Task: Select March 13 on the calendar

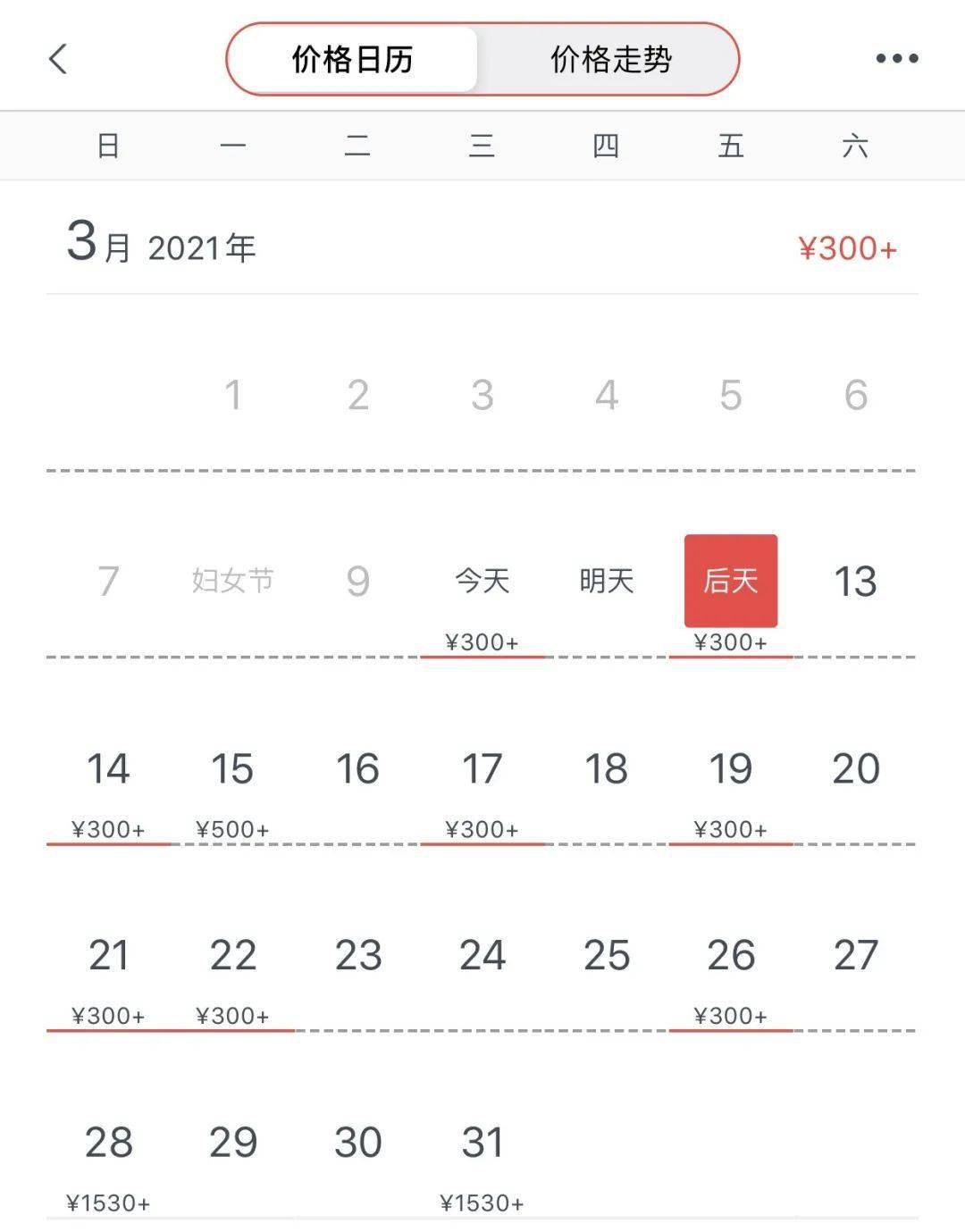Action: click(x=855, y=582)
